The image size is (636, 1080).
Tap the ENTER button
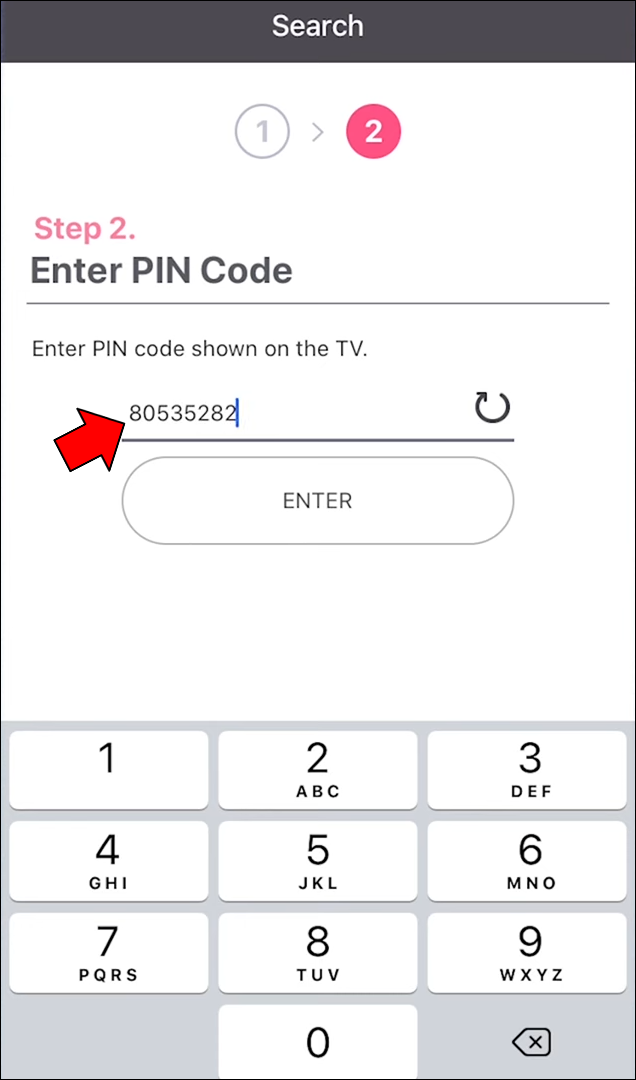point(317,501)
